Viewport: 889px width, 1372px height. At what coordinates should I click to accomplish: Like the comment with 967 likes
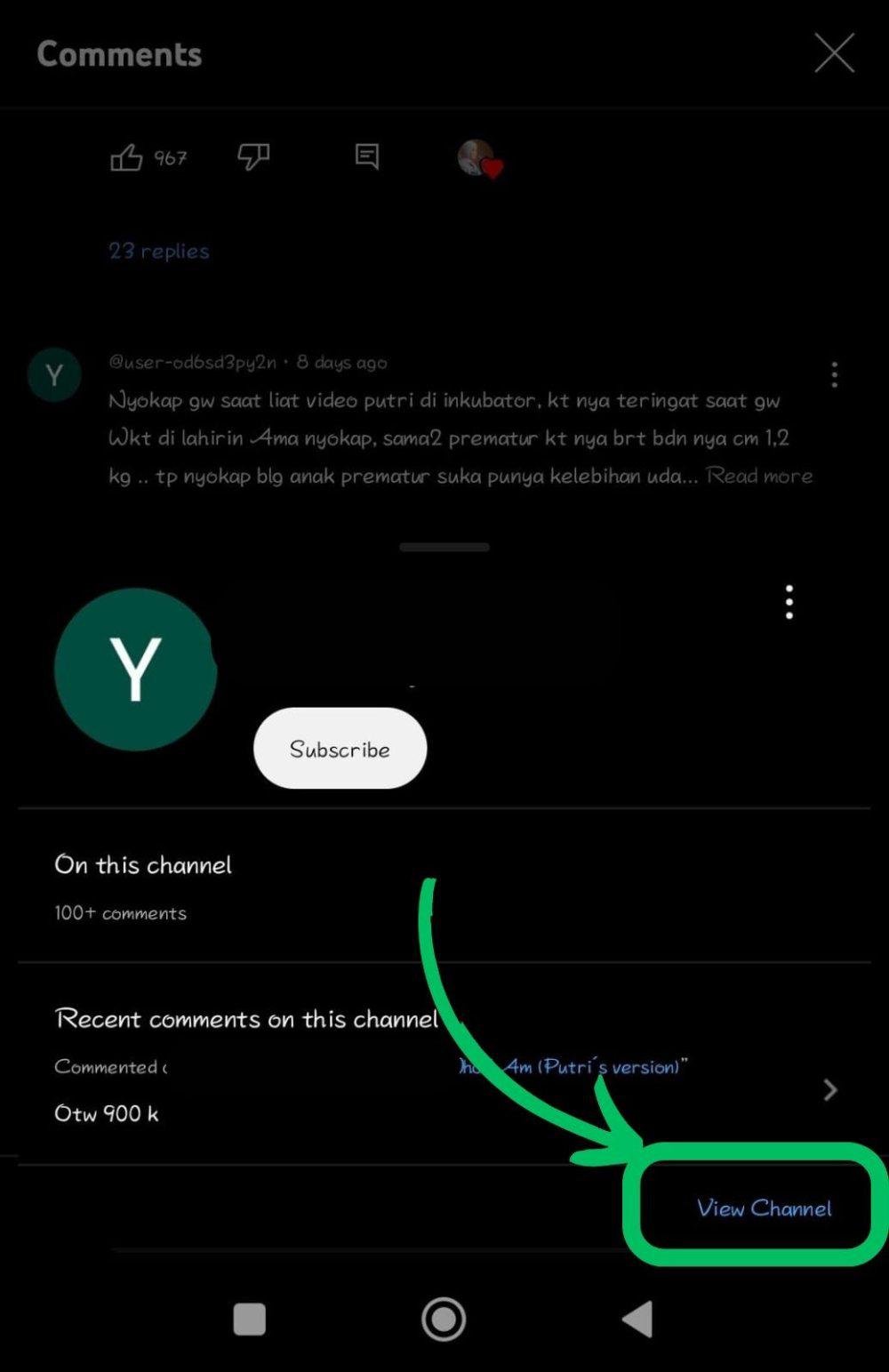(126, 158)
